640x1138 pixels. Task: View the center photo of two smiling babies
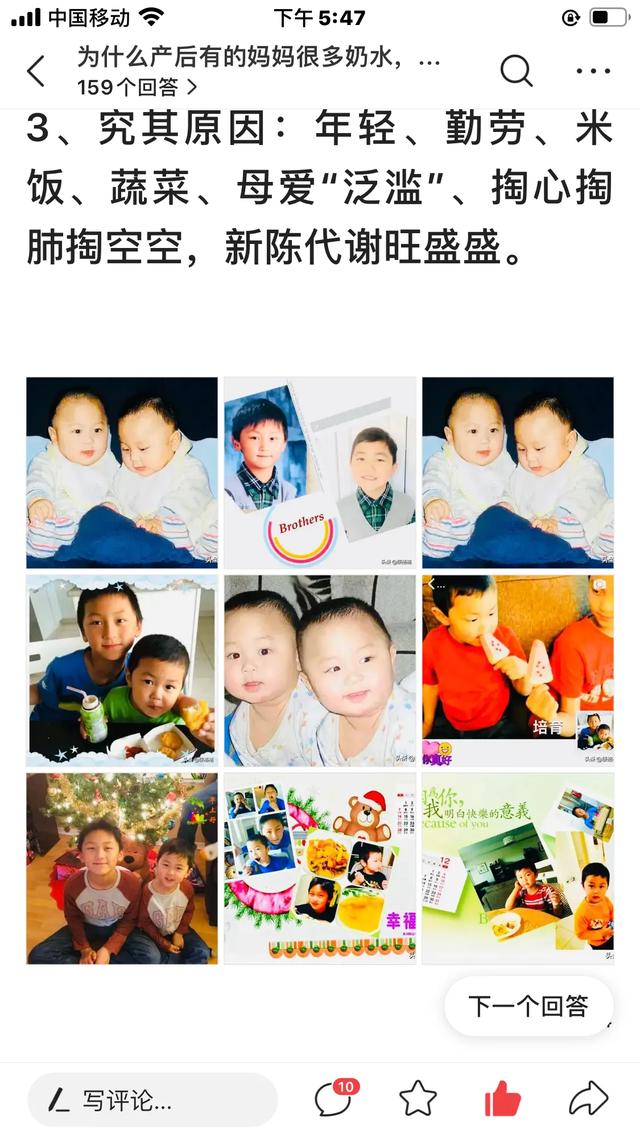coord(320,670)
